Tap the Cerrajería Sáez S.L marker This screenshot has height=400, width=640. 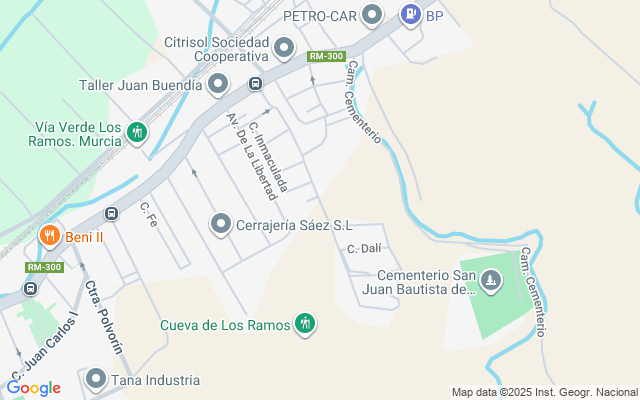(x=221, y=225)
